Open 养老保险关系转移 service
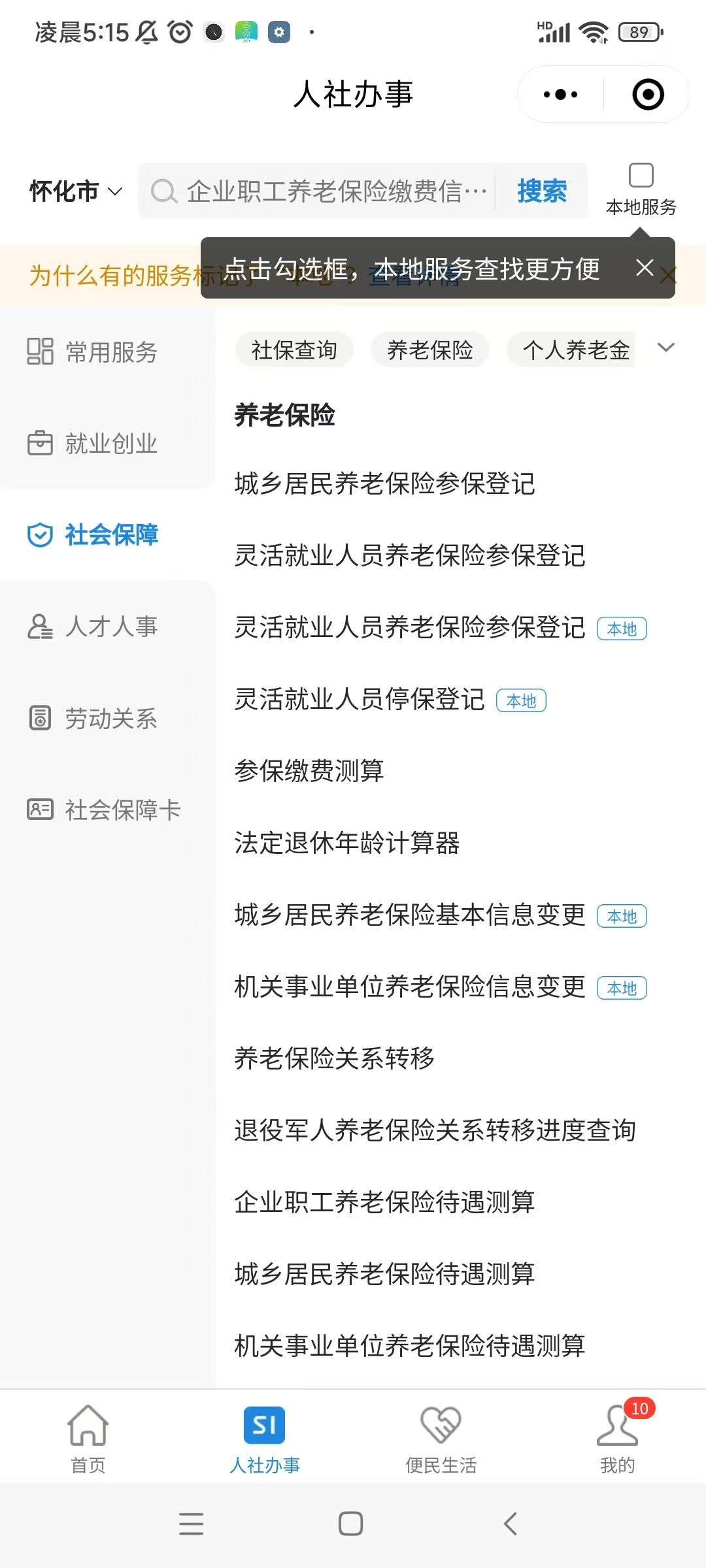Screen dimensions: 706x1568 [334, 1058]
